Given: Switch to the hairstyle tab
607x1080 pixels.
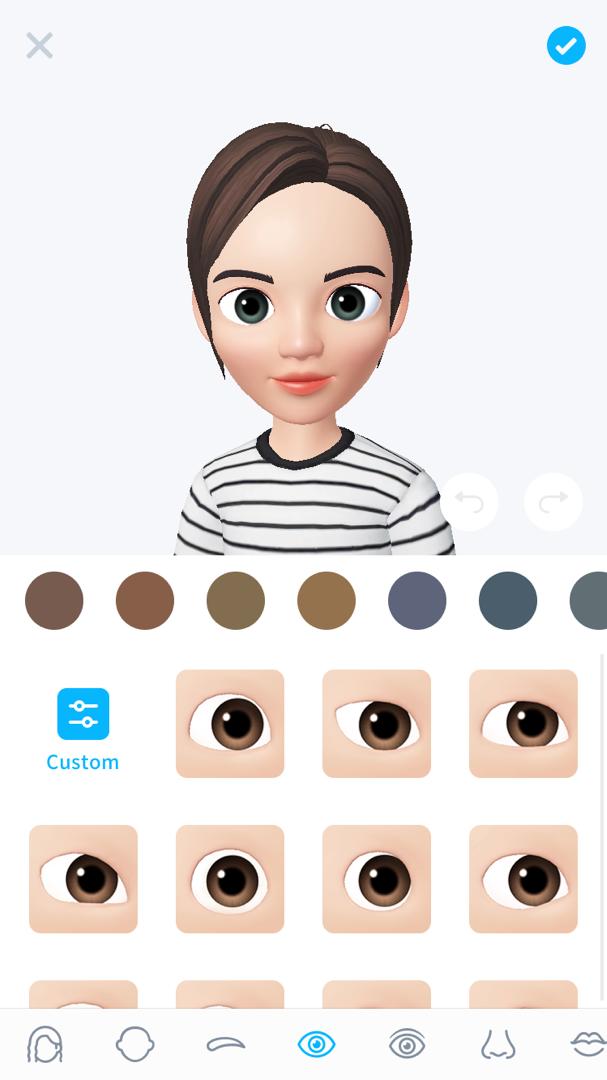Looking at the screenshot, I should pos(45,1045).
